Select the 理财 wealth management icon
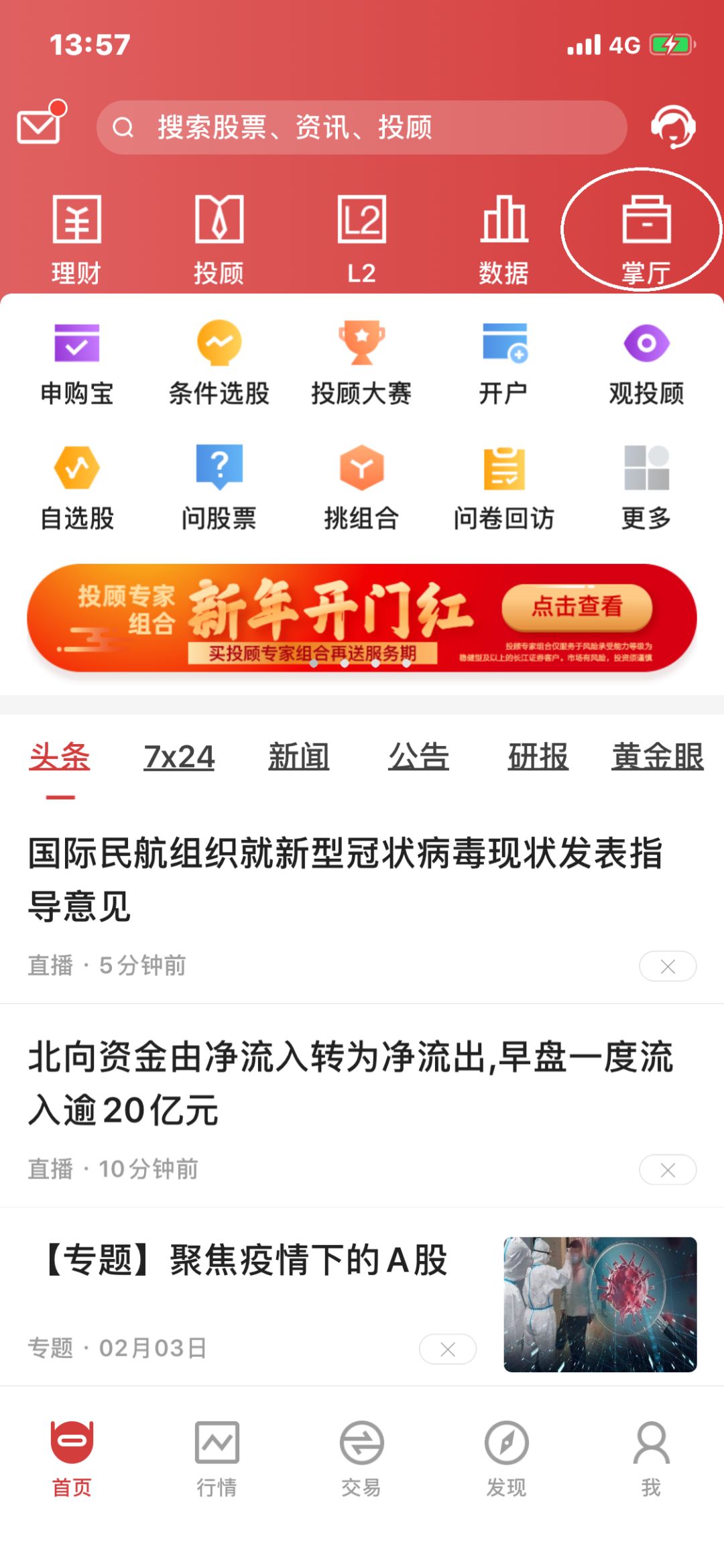Viewport: 724px width, 1568px height. pos(76,231)
